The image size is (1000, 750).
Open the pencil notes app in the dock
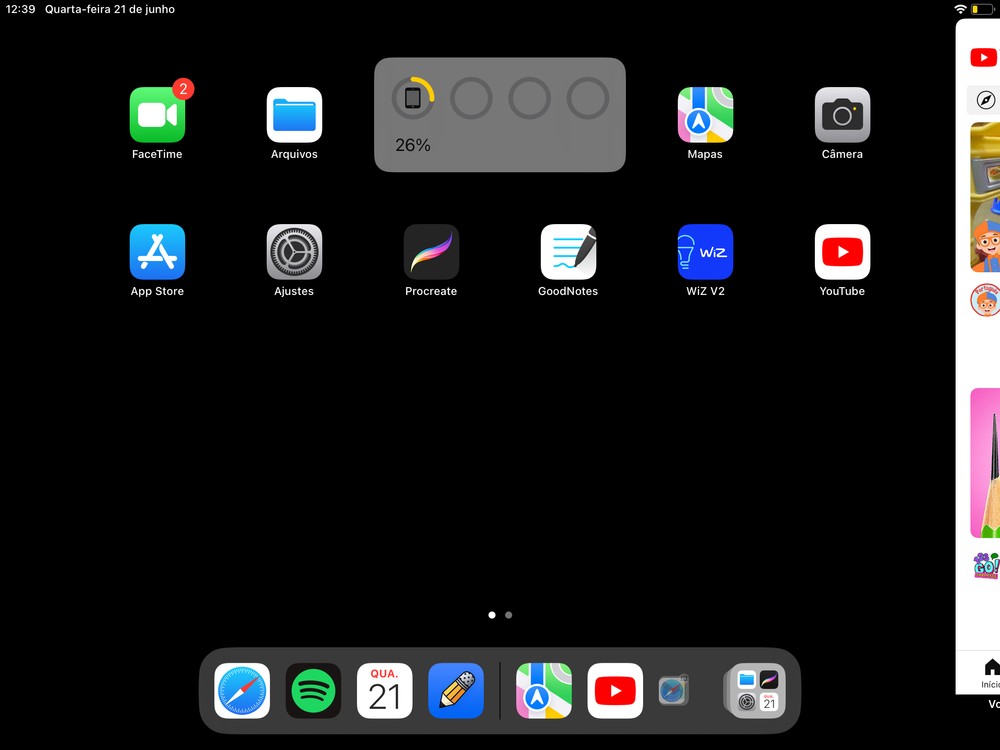[x=456, y=691]
